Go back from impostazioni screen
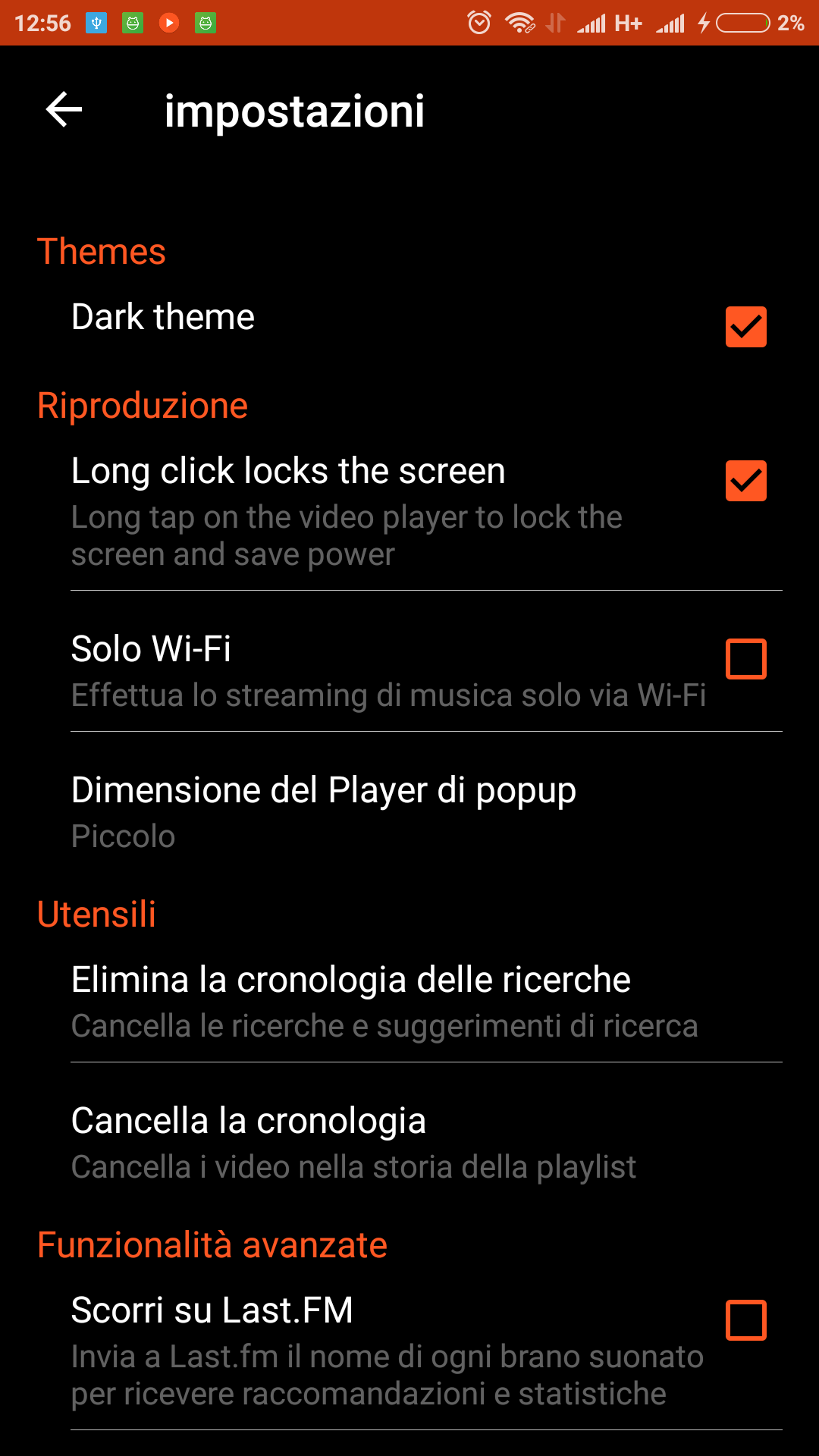 [64, 110]
